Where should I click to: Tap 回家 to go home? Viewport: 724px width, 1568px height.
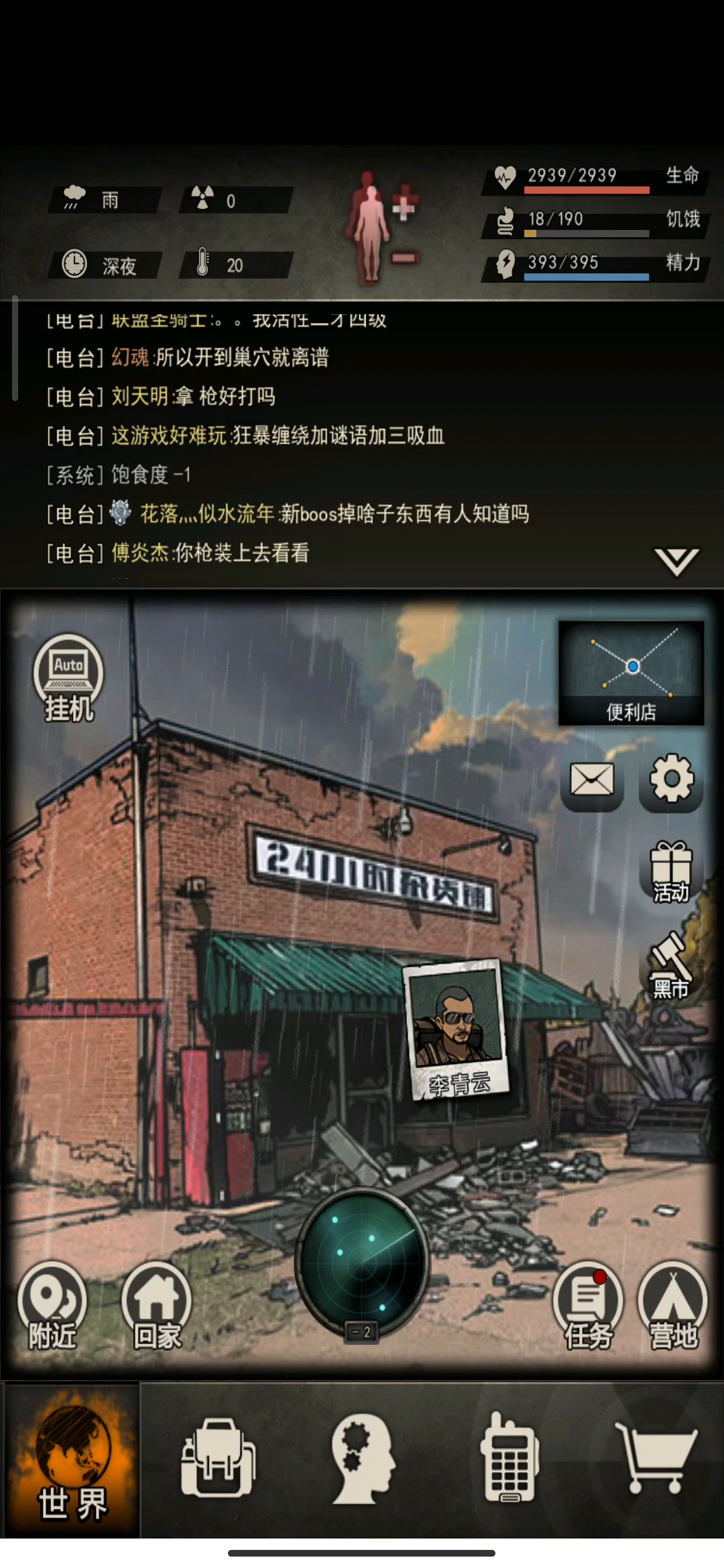pos(156,1307)
